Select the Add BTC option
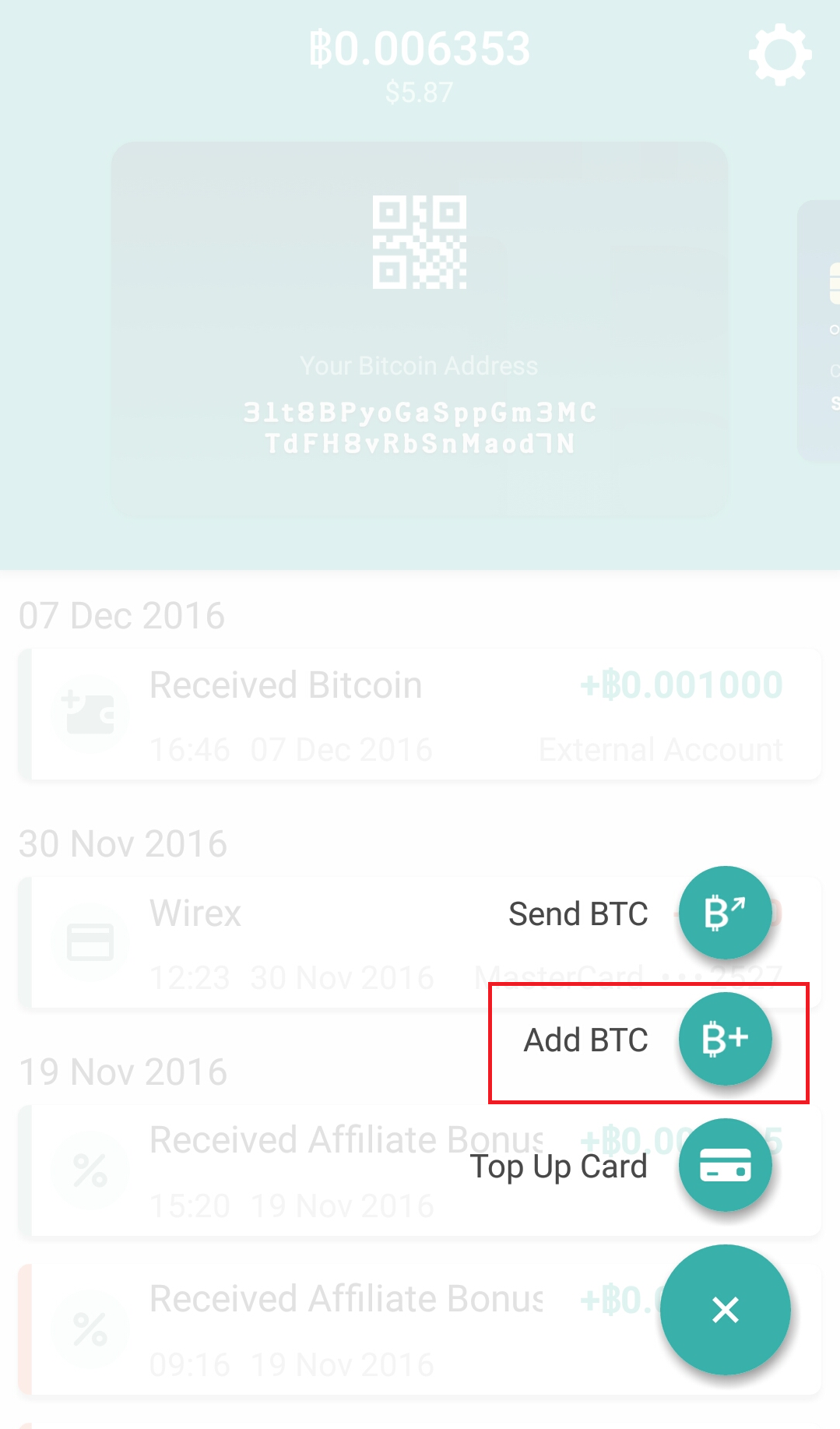This screenshot has height=1429, width=840. (725, 1039)
